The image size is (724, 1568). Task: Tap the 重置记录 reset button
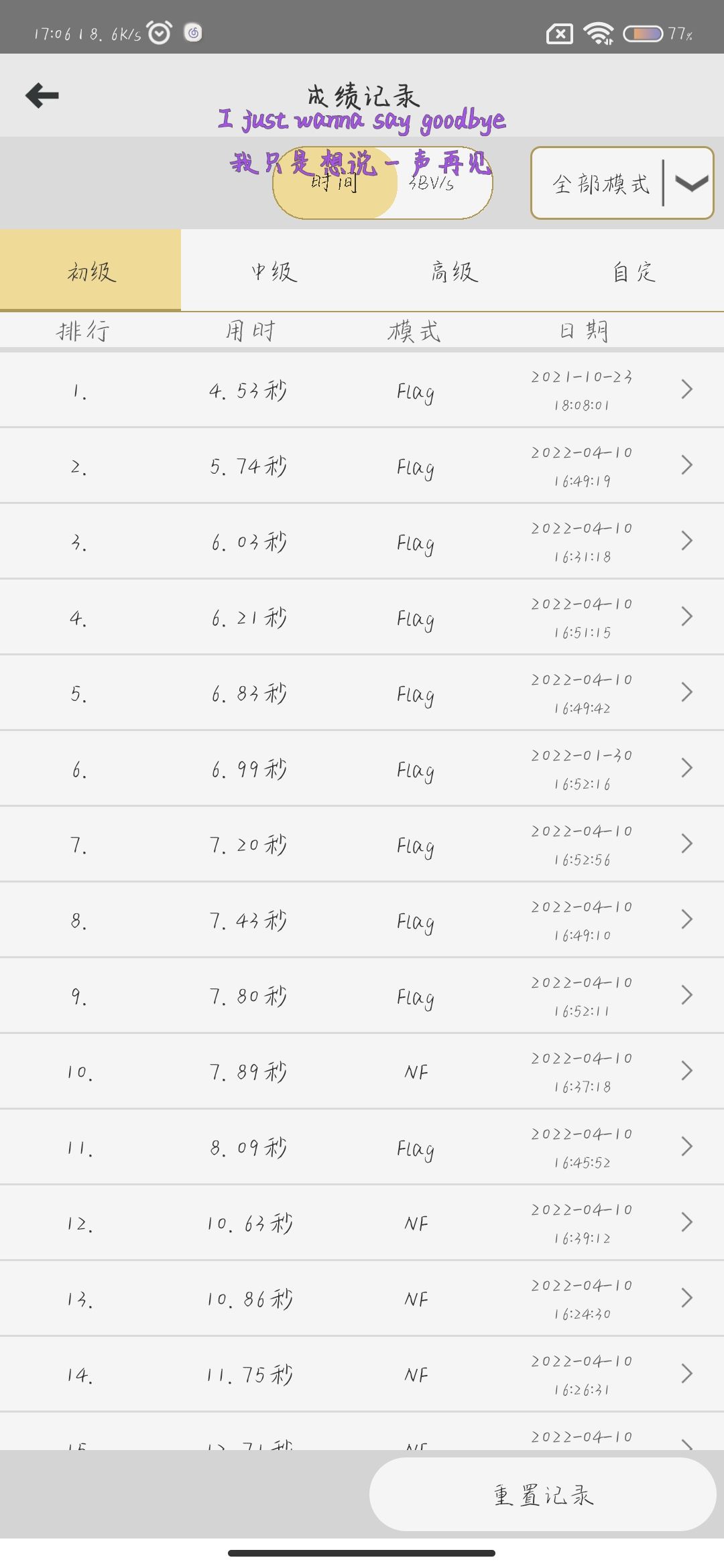pyautogui.click(x=543, y=1494)
